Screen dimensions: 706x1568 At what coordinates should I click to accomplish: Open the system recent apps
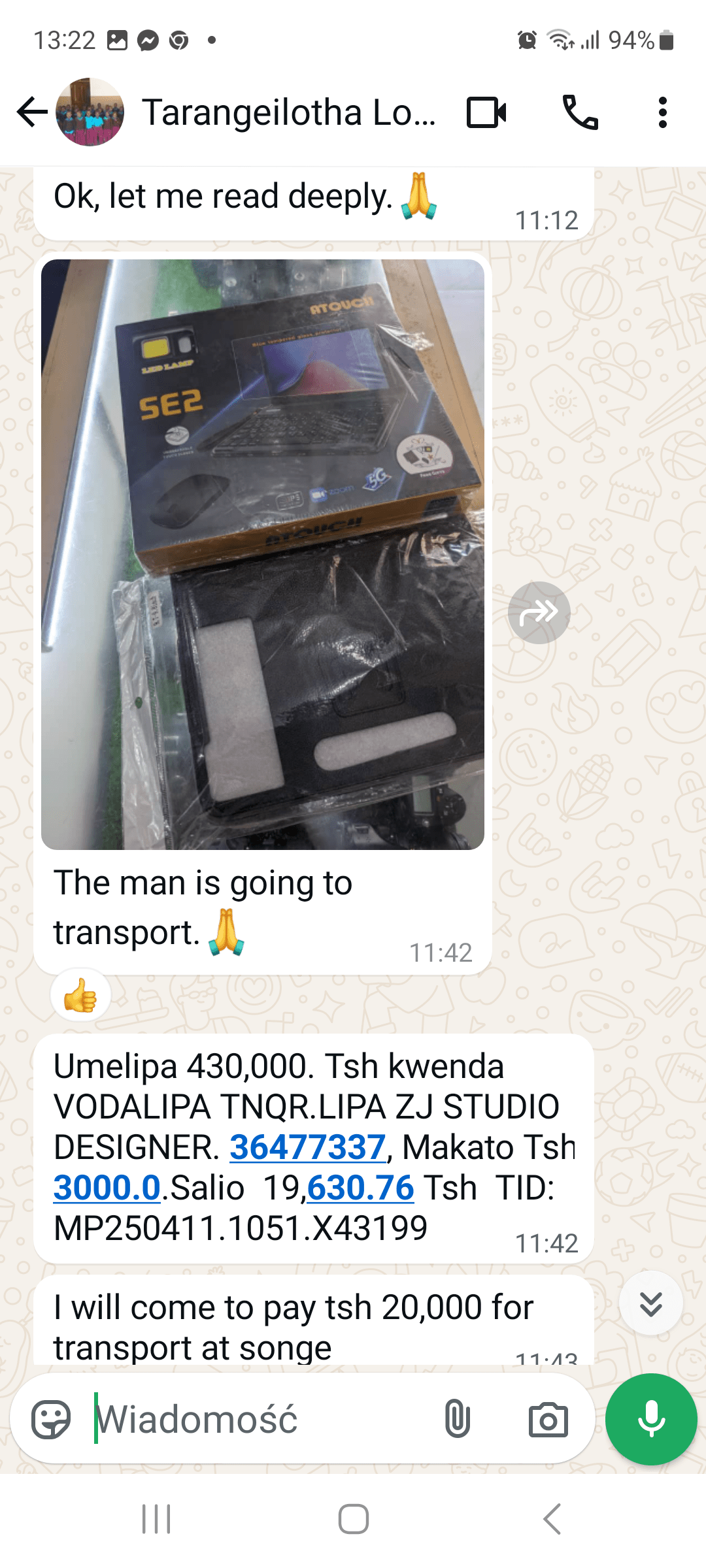click(x=156, y=1519)
